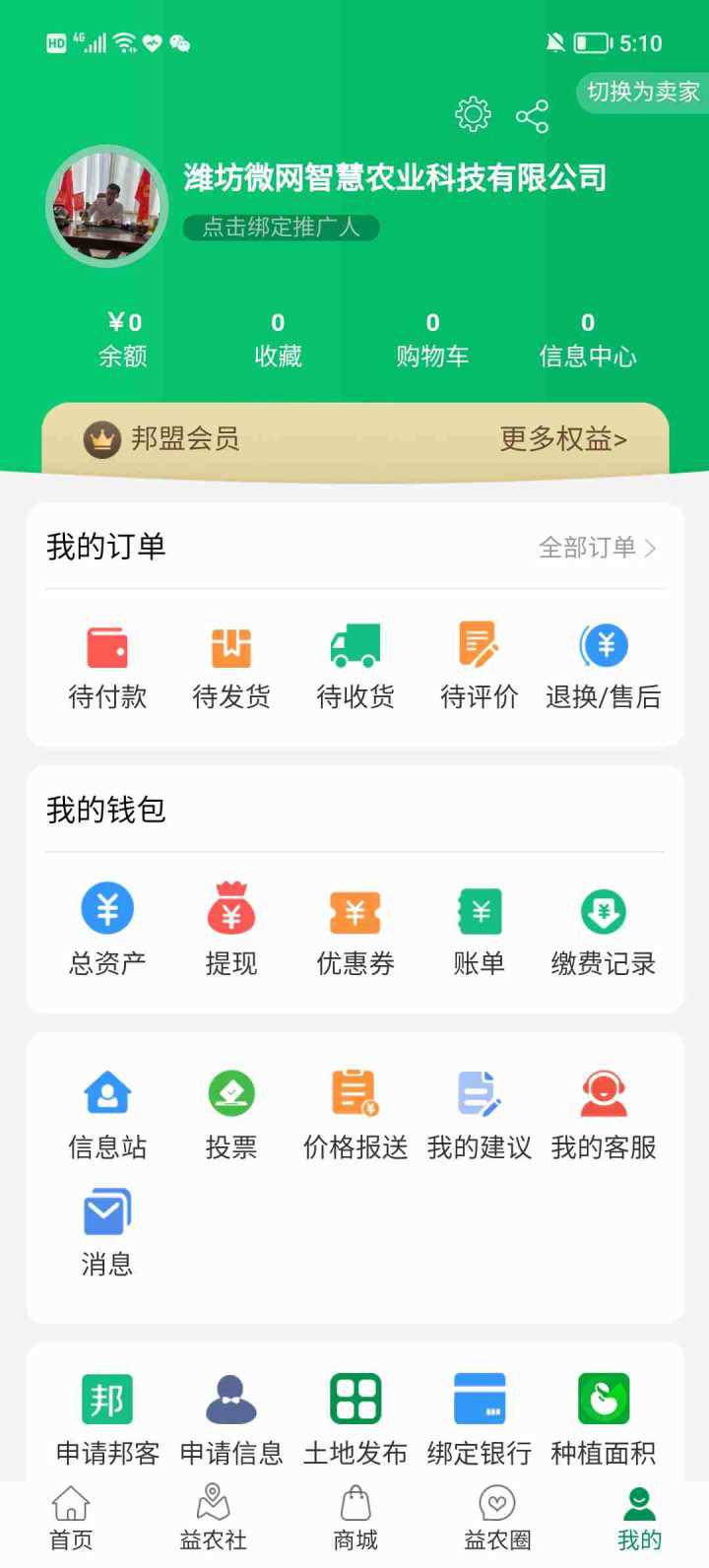Open 待收货 orders awaiting receipt
Viewport: 709px width, 1568px height.
pos(355,667)
